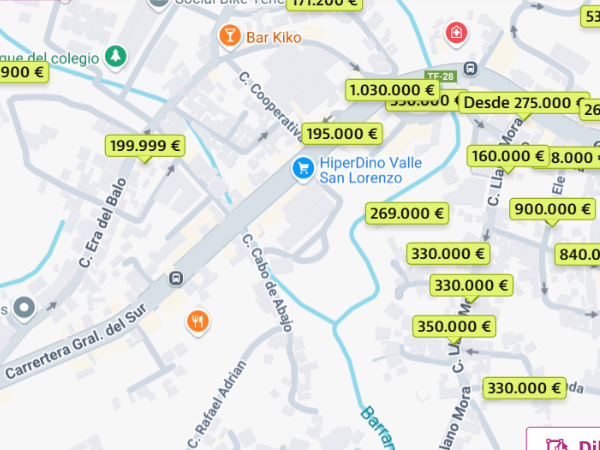This screenshot has width=600, height=450.
Task: Open the 199.999 € listing marker
Action: click(145, 145)
